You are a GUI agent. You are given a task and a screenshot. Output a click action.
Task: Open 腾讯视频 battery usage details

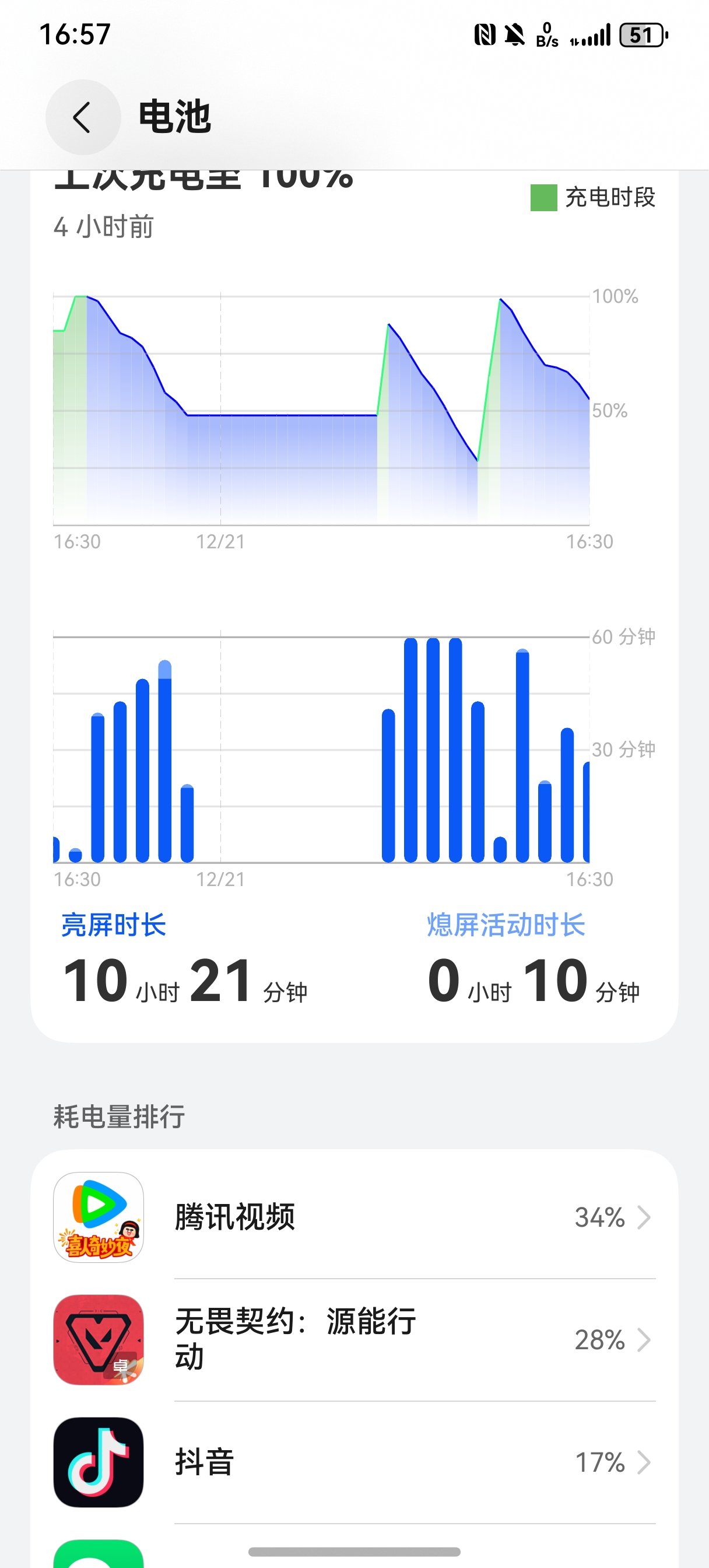(x=354, y=1217)
